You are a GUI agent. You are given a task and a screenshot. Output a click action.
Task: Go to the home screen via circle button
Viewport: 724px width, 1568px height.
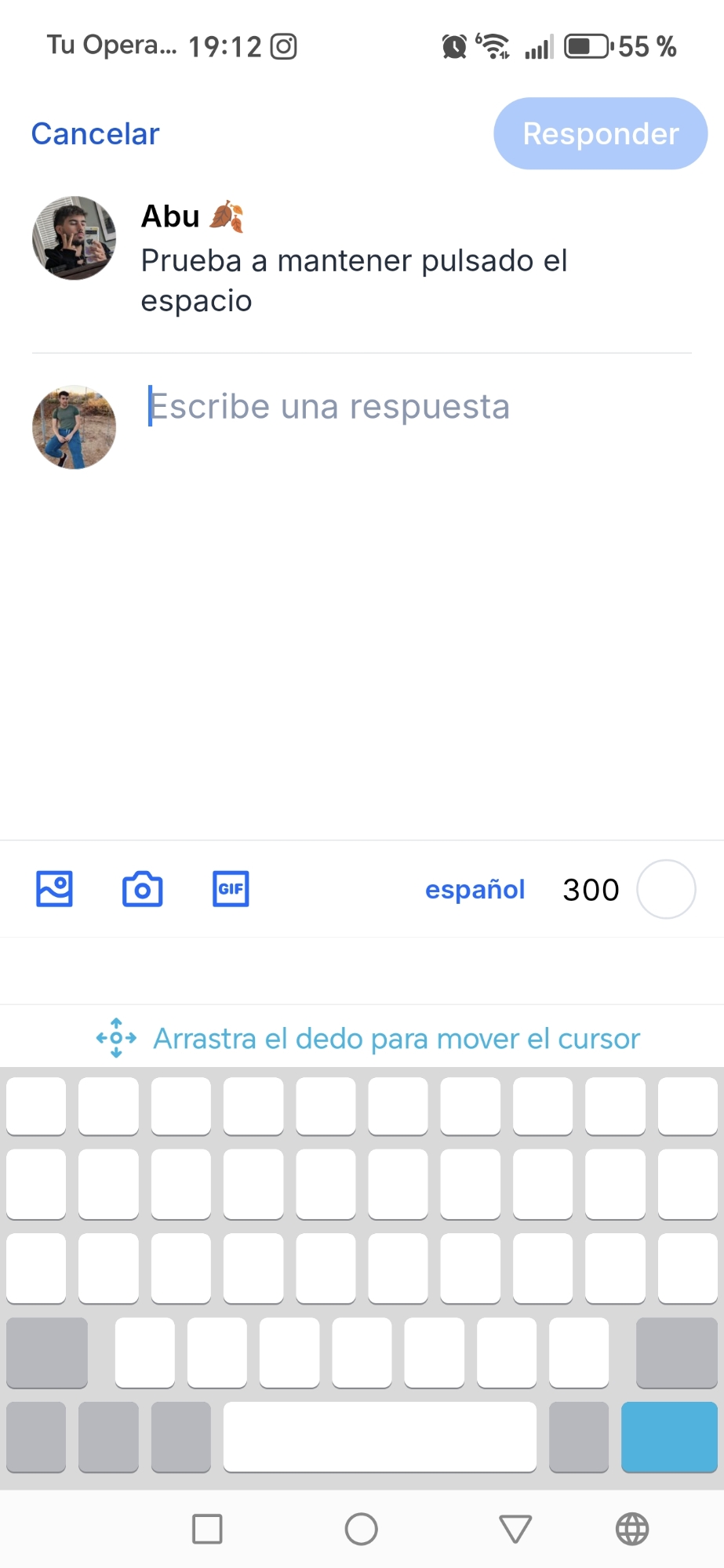click(361, 1529)
